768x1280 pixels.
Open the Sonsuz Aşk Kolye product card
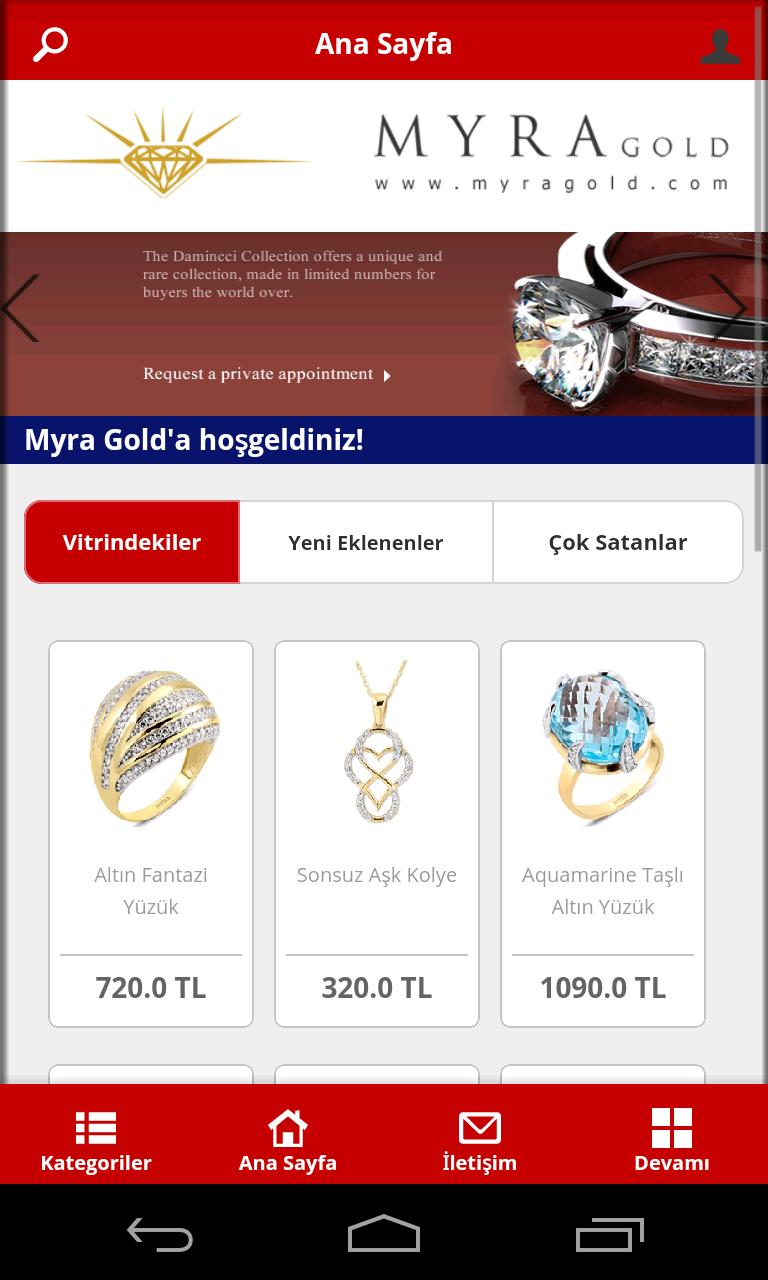[377, 833]
